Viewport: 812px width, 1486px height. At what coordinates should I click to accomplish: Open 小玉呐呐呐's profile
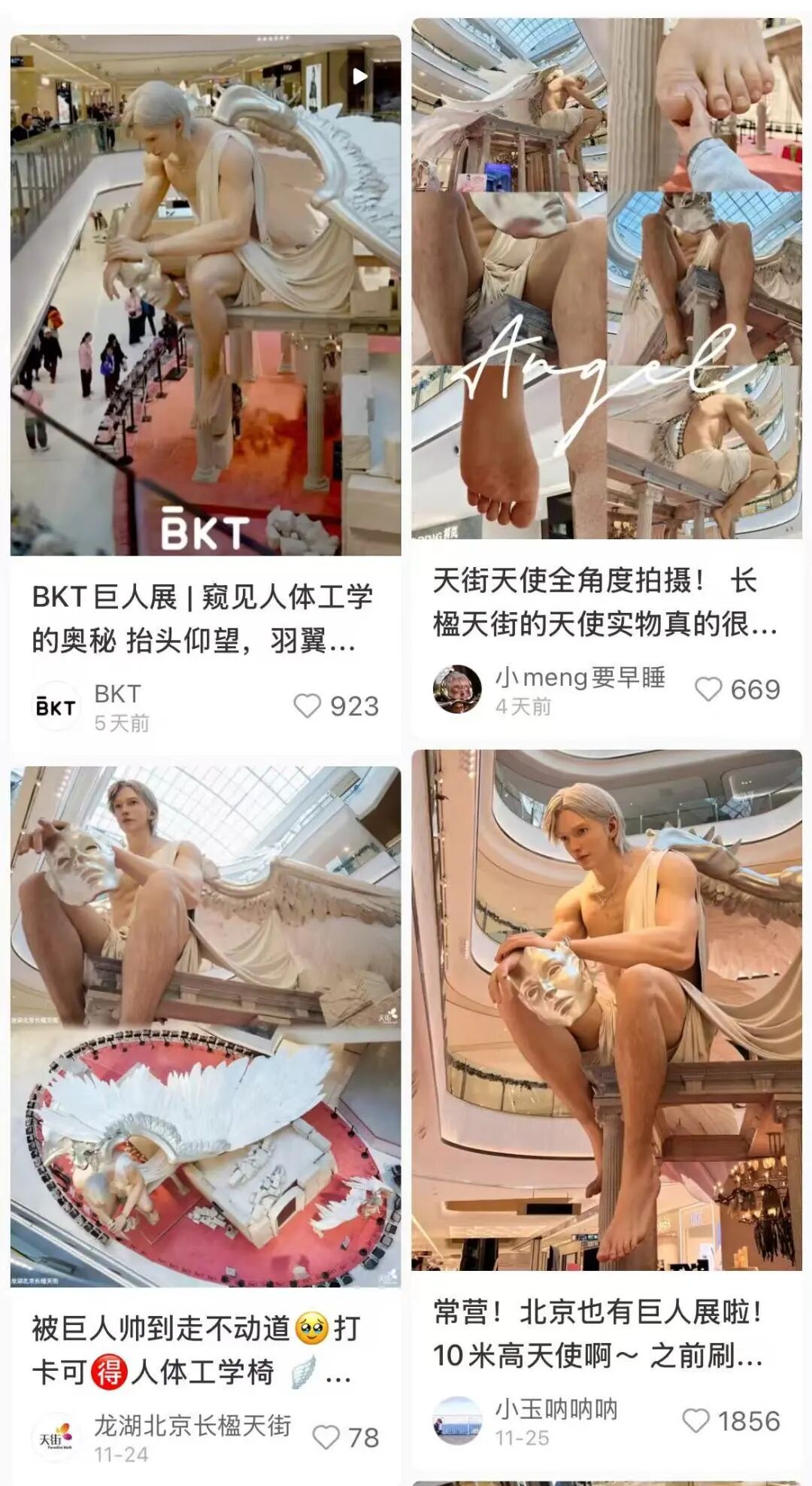click(457, 1421)
